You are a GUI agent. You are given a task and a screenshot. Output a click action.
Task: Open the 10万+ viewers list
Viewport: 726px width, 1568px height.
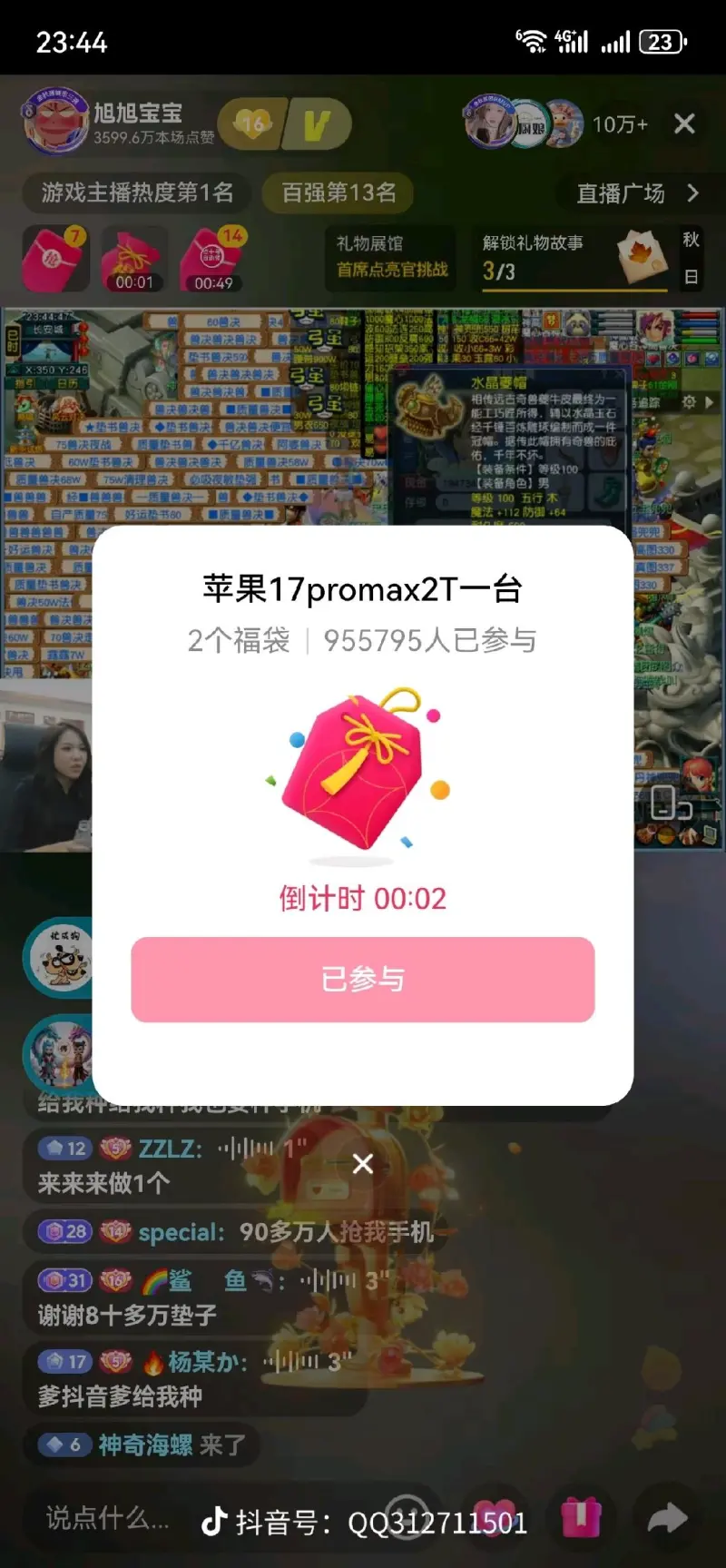point(620,124)
